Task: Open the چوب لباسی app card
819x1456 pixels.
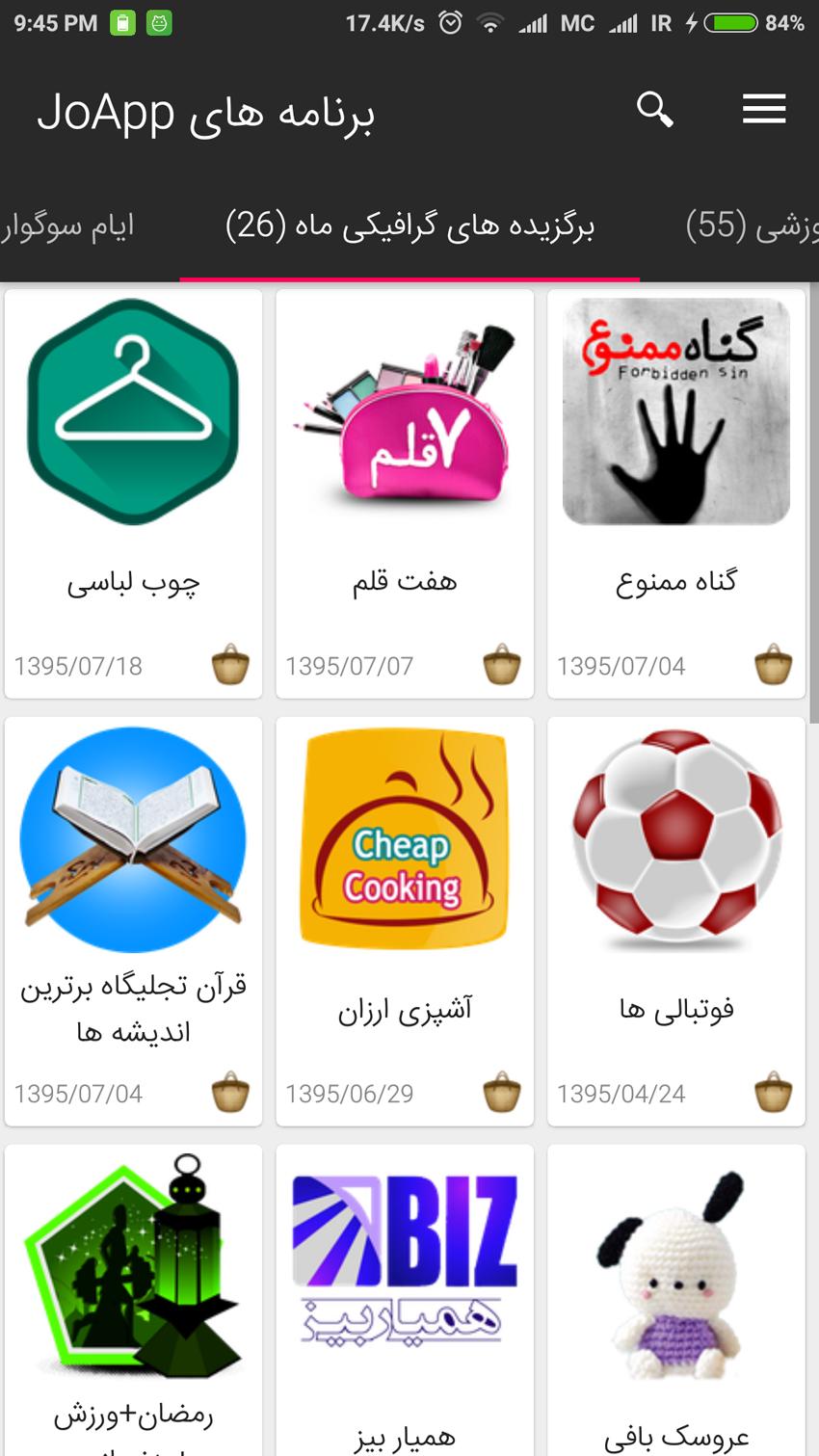Action: (x=133, y=453)
